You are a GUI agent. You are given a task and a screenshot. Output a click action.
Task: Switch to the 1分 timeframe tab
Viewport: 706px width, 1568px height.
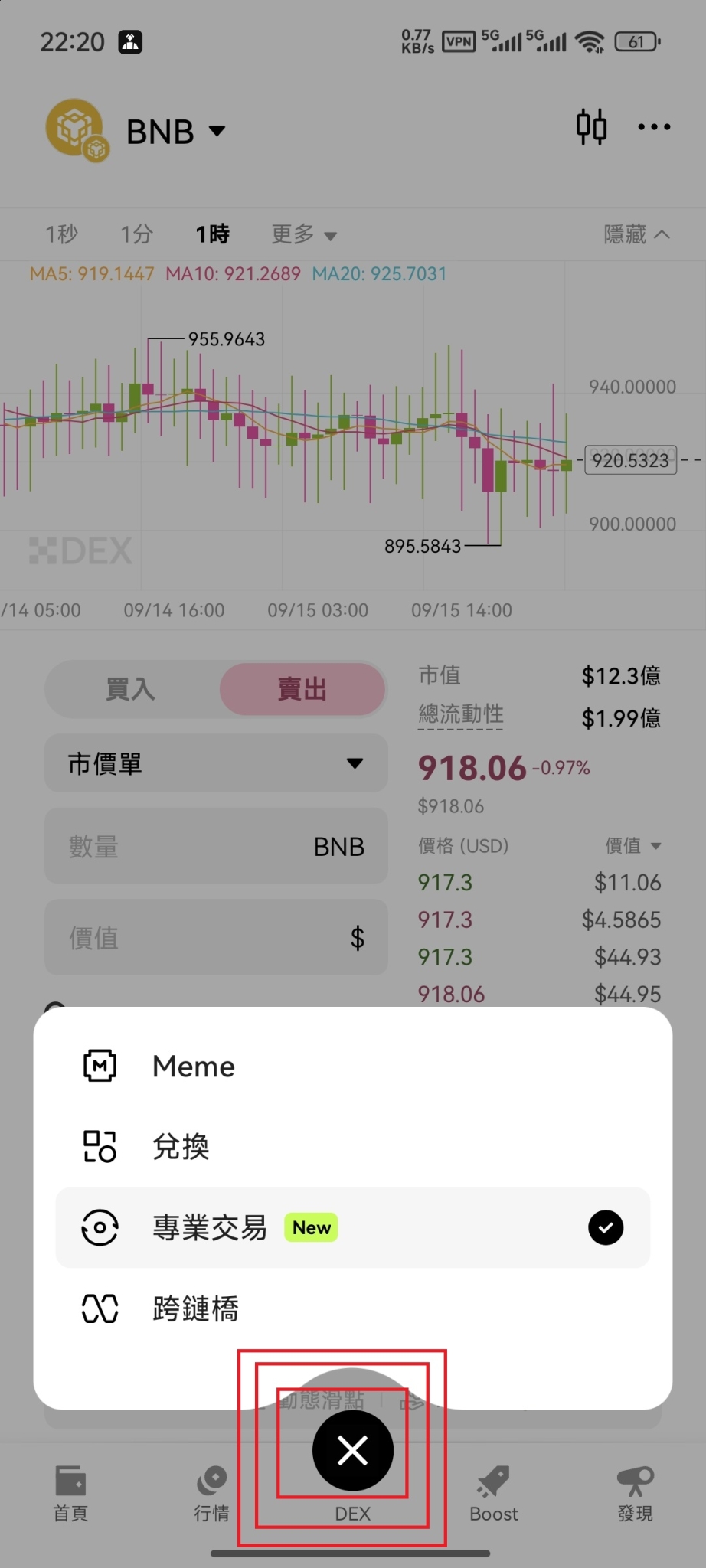(136, 234)
